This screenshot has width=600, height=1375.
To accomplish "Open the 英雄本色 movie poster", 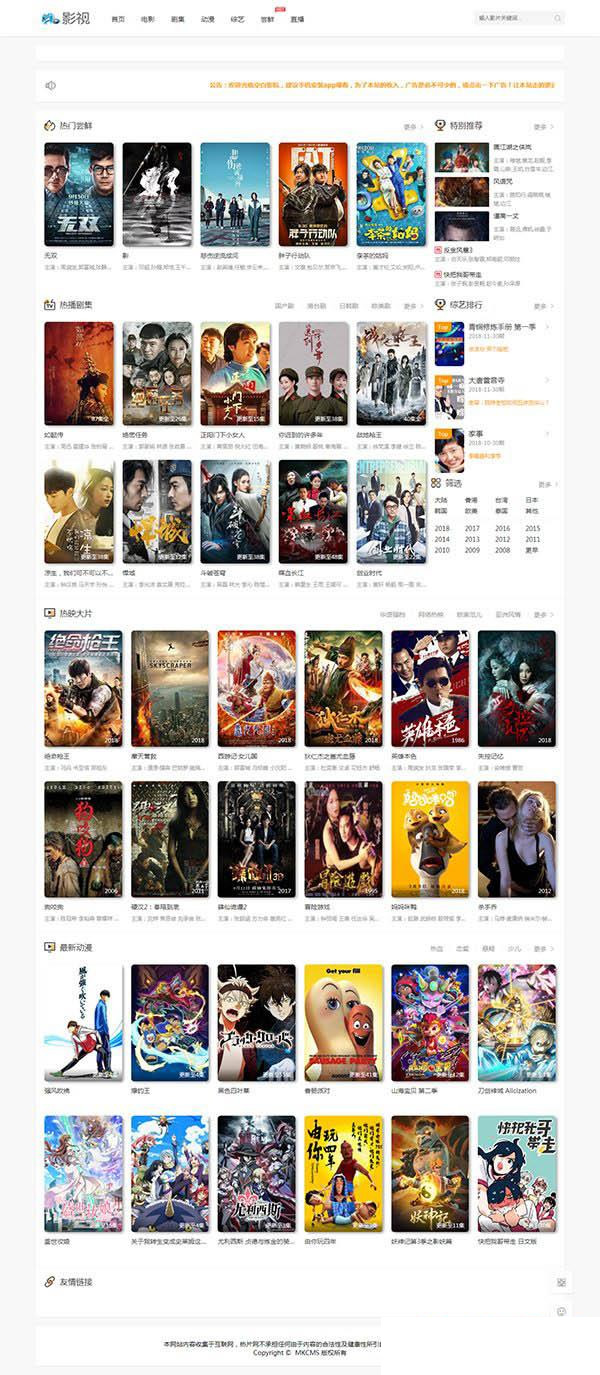I will pos(430,688).
